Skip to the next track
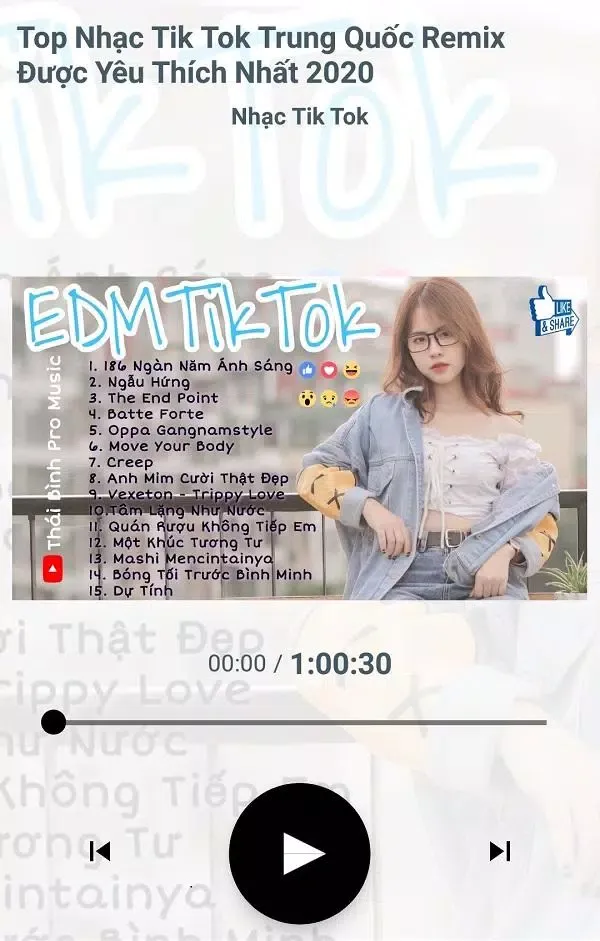Screen dimensions: 600x941 click(500, 851)
